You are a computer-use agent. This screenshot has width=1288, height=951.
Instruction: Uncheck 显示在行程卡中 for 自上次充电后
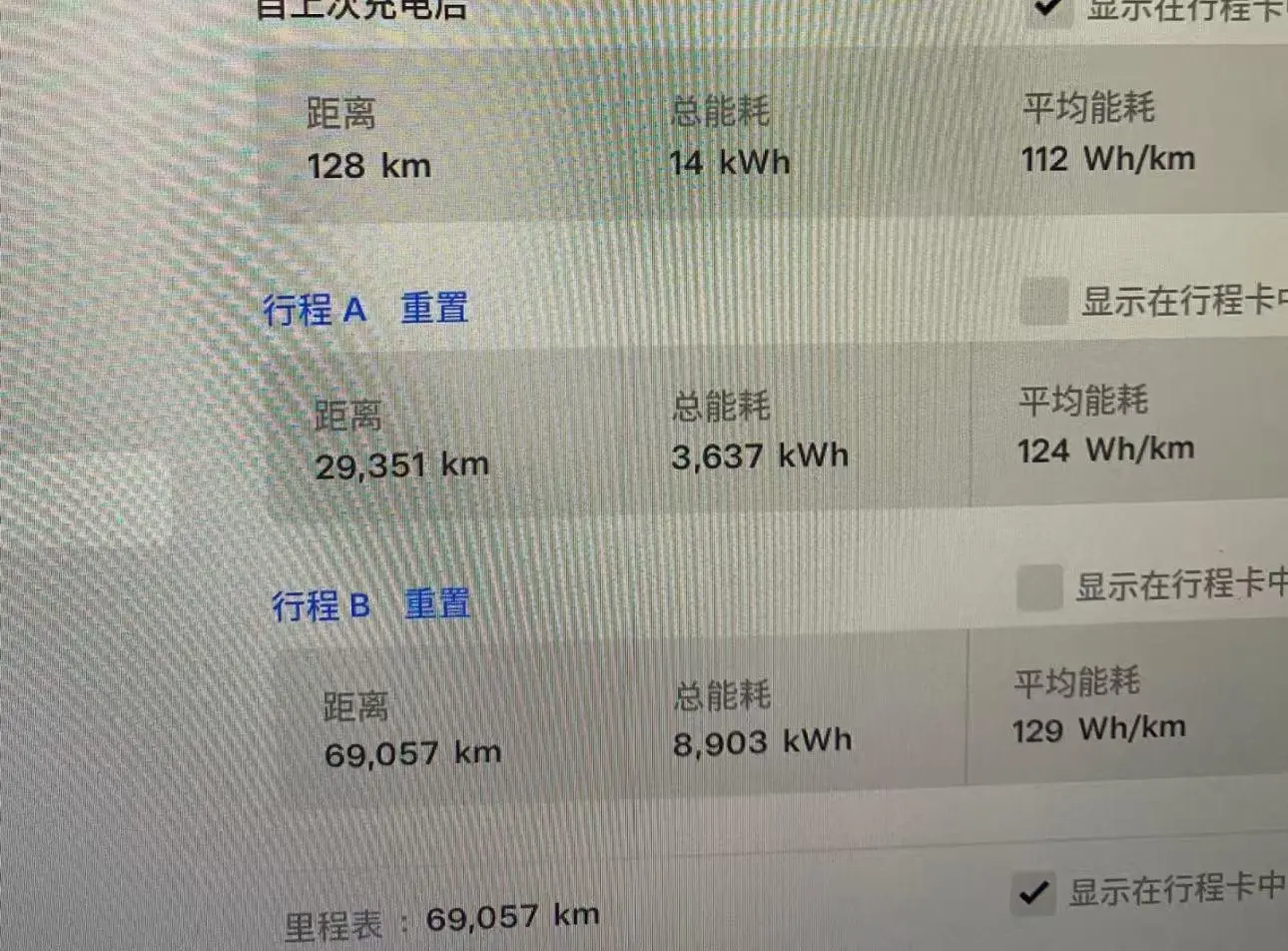pyautogui.click(x=1046, y=8)
